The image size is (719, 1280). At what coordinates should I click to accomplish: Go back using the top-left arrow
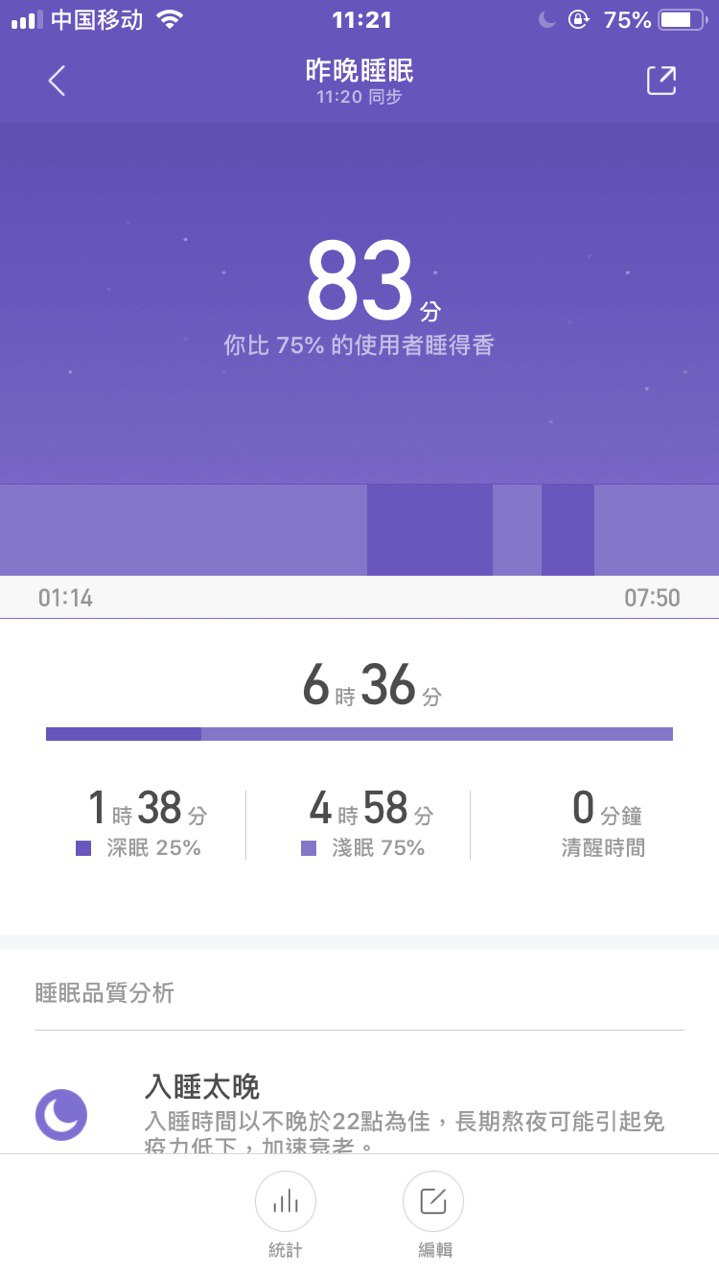(x=57, y=81)
